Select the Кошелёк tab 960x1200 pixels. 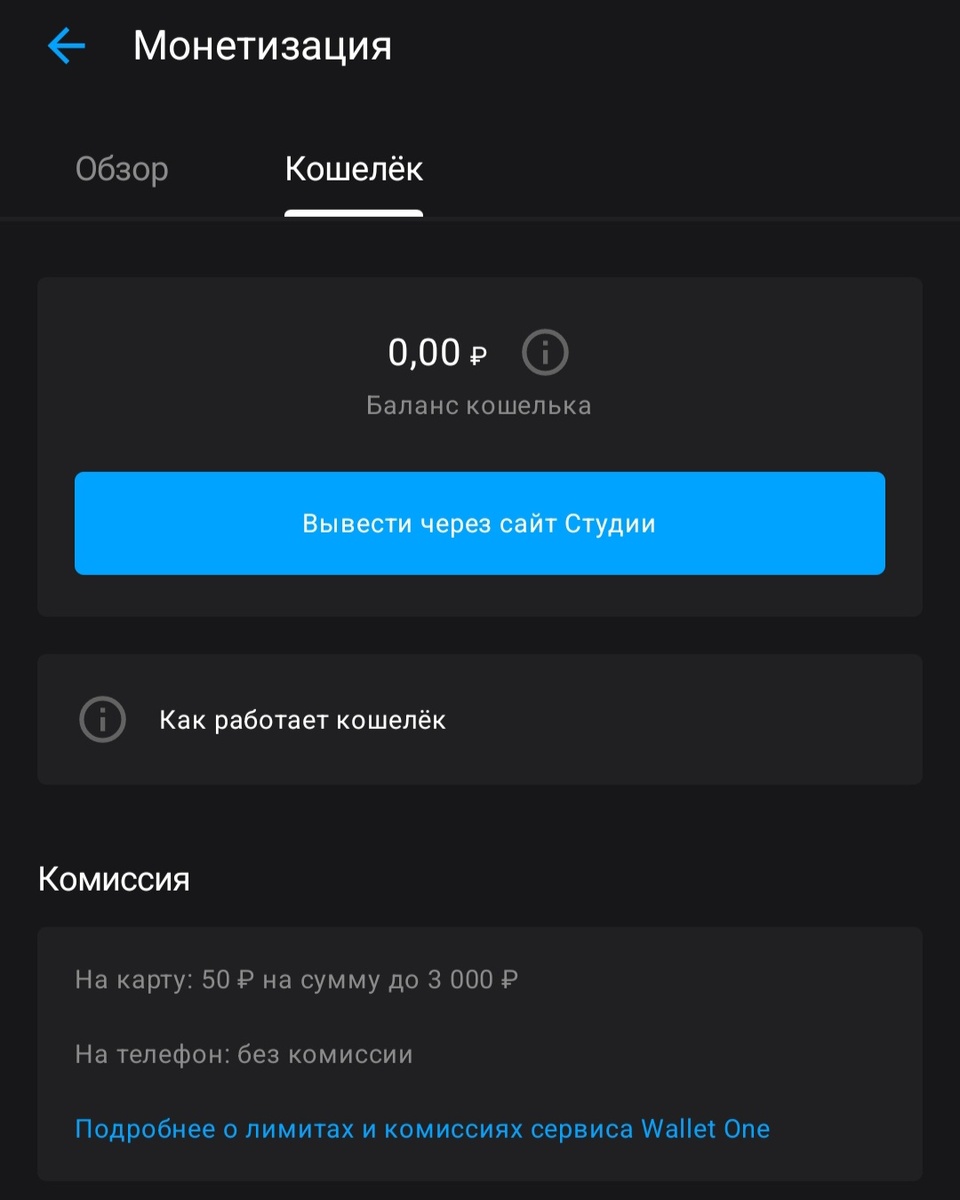[354, 169]
